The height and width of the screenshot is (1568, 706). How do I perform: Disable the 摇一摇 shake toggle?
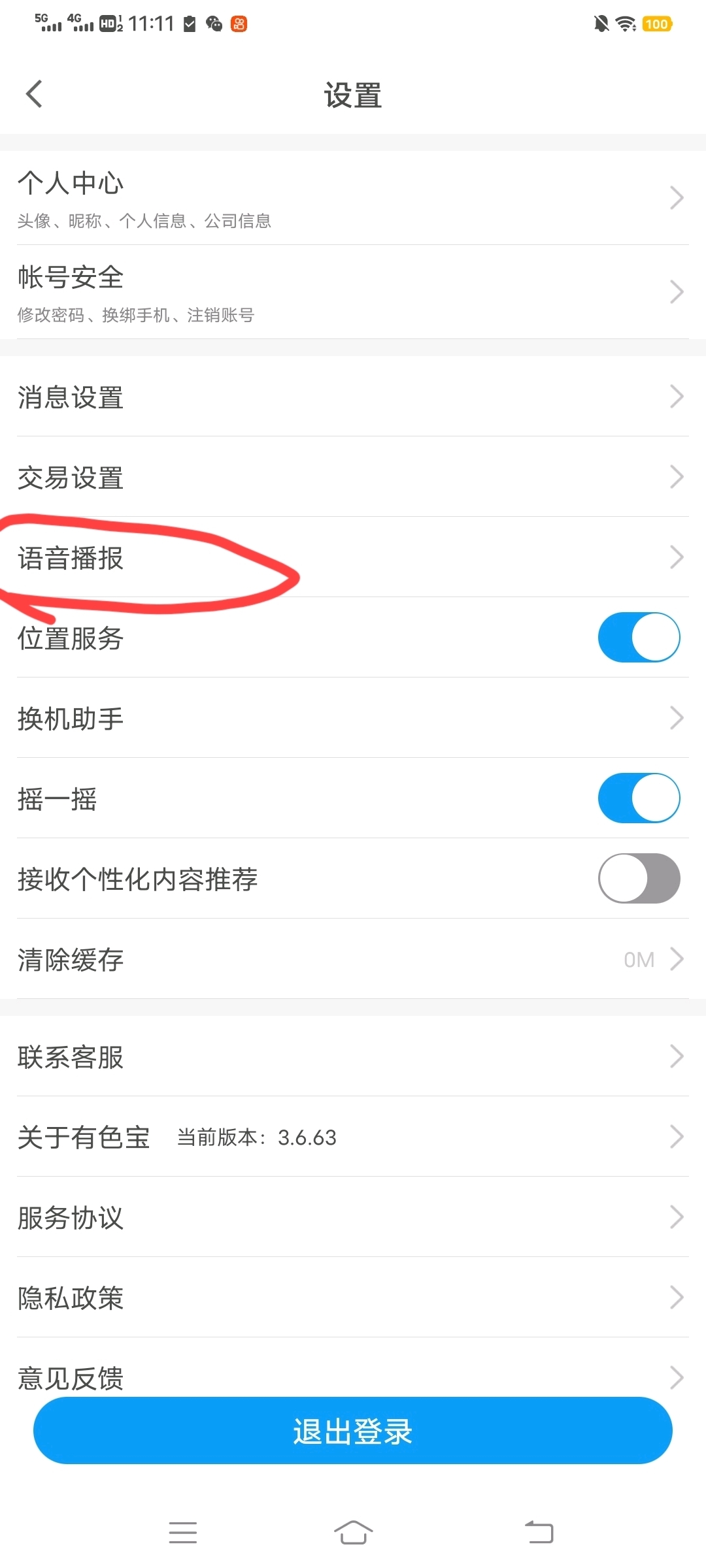(x=639, y=798)
